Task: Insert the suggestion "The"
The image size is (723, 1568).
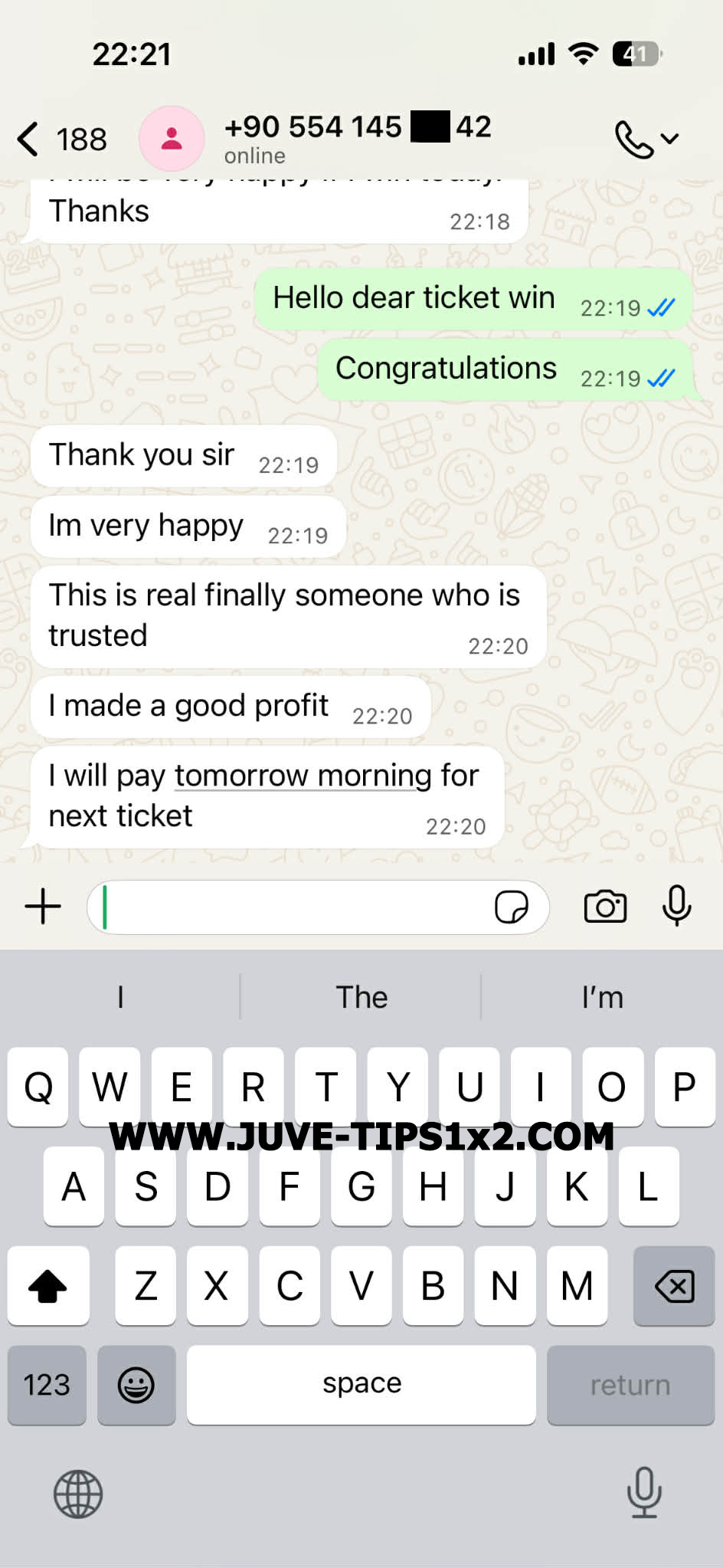Action: (361, 997)
